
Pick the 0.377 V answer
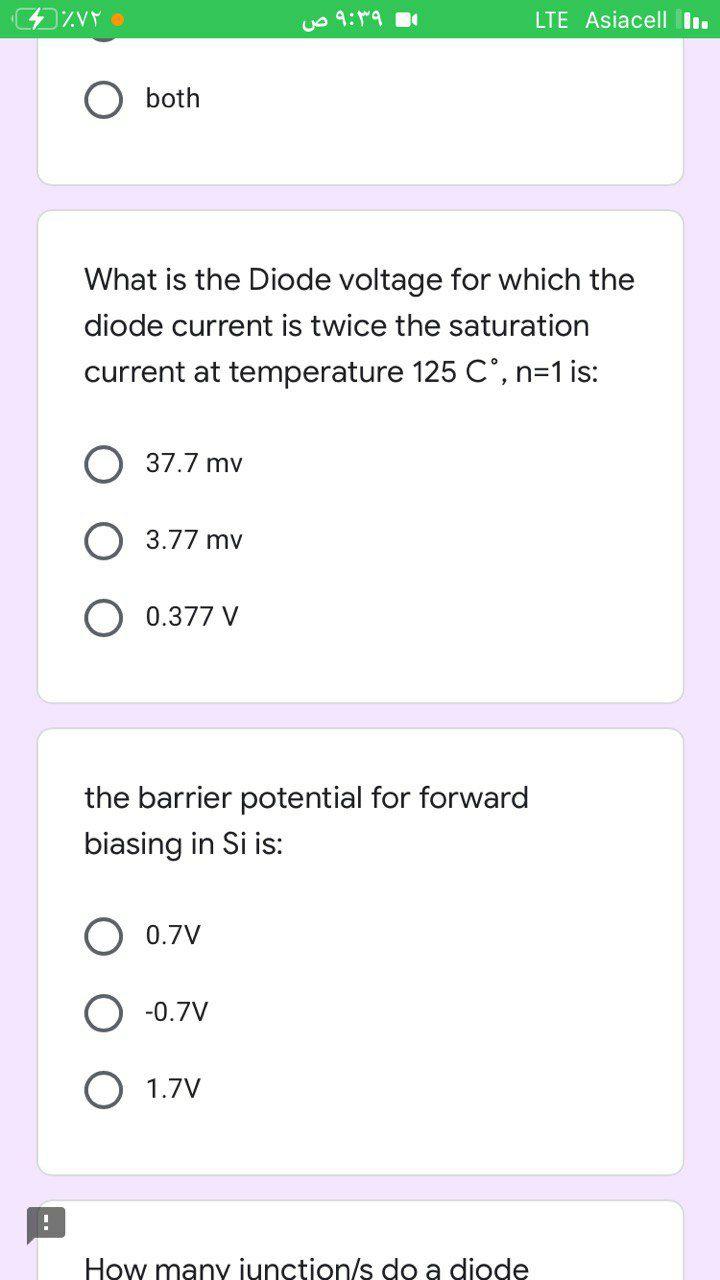tap(104, 617)
